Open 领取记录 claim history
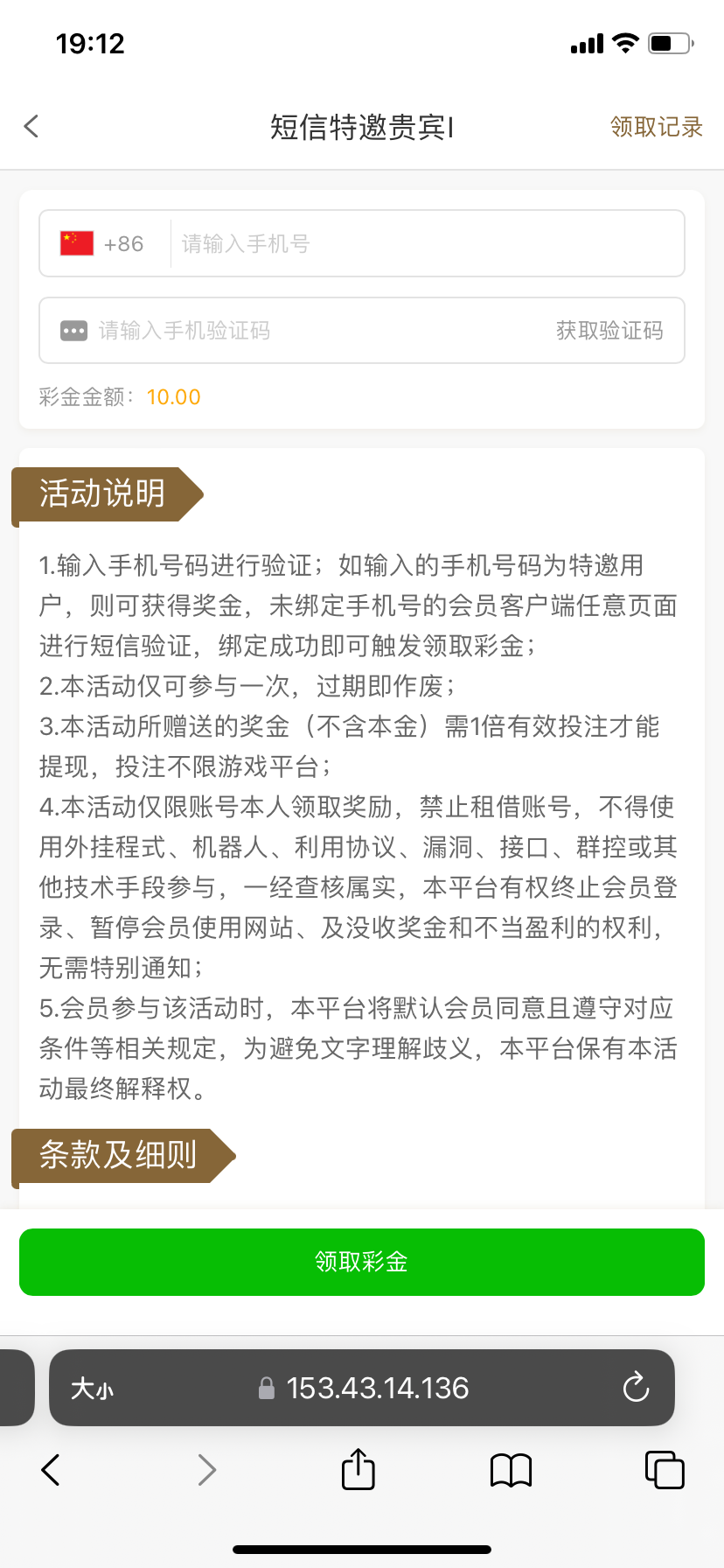The height and width of the screenshot is (1568, 724). [656, 127]
